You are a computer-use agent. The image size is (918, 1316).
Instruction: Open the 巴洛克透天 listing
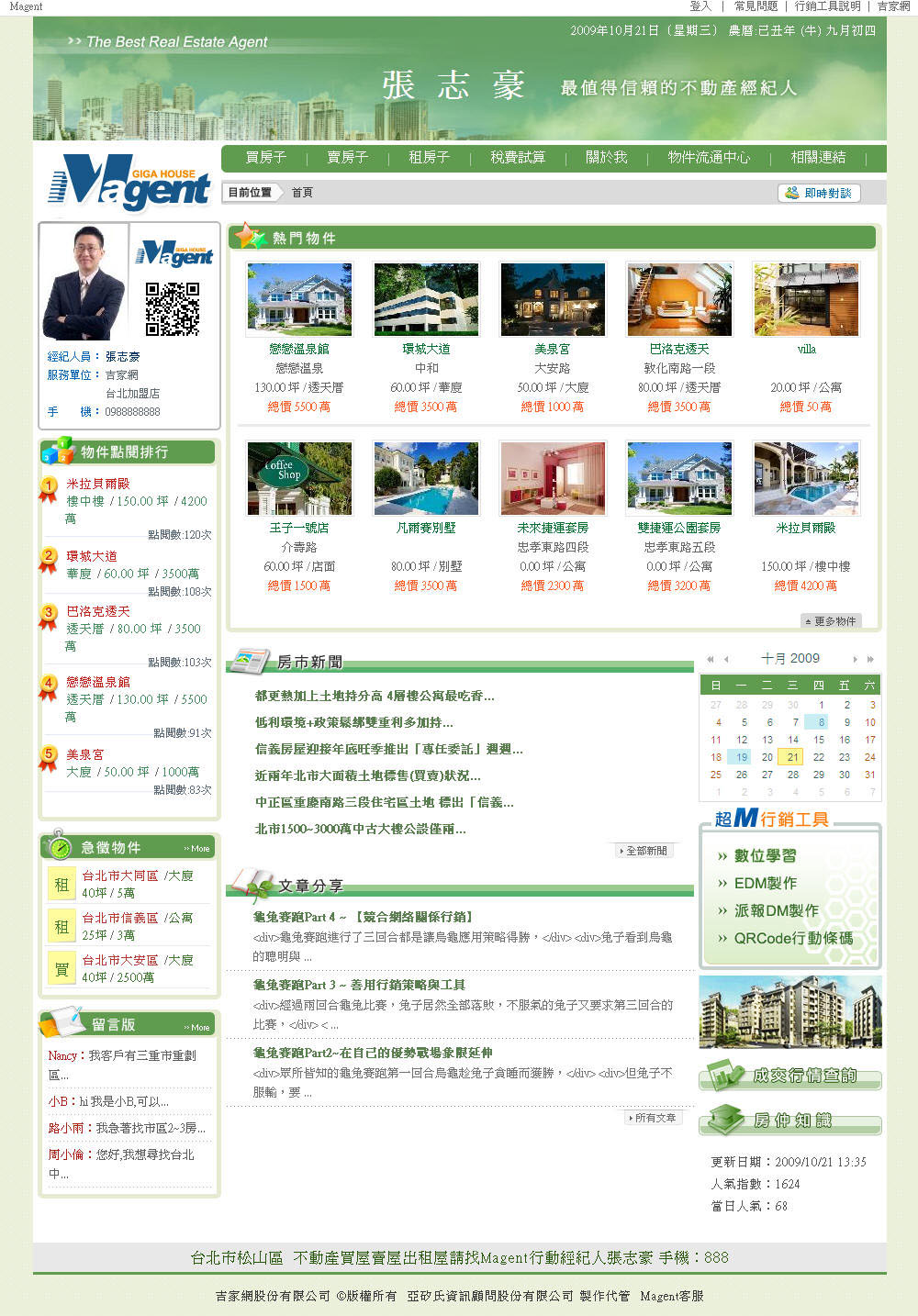(x=678, y=349)
